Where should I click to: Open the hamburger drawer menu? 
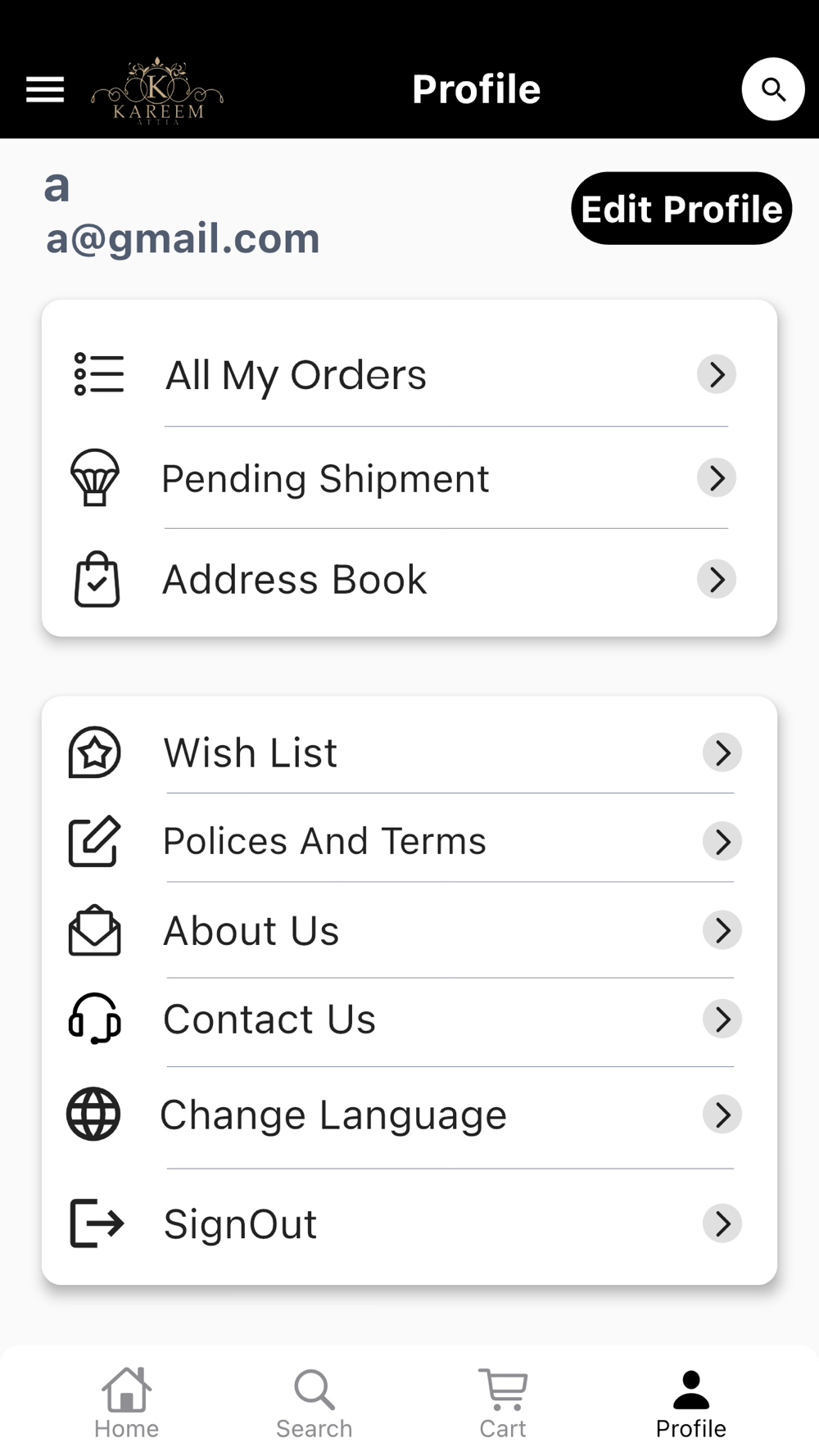[x=45, y=89]
